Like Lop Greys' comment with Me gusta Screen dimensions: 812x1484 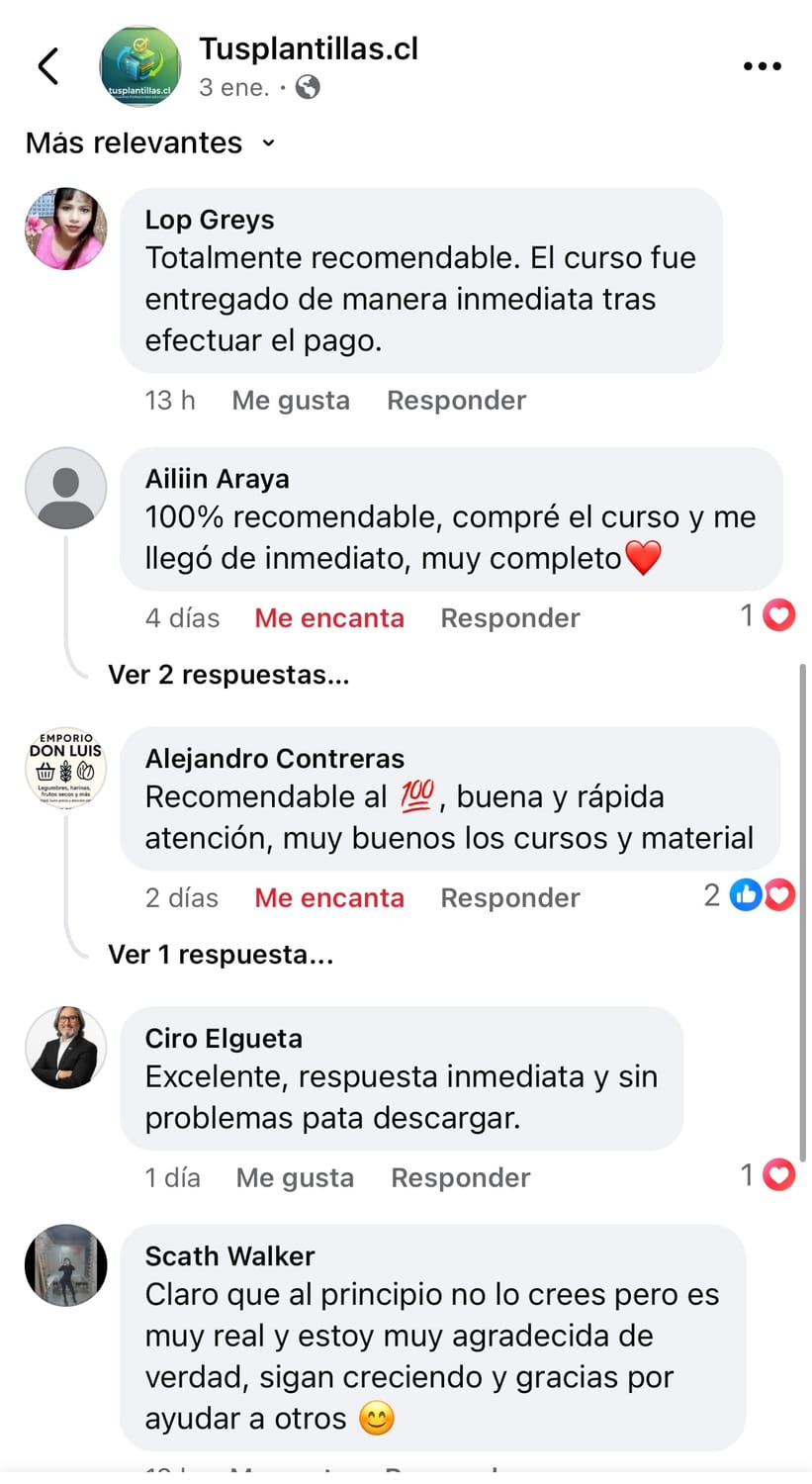tap(291, 401)
